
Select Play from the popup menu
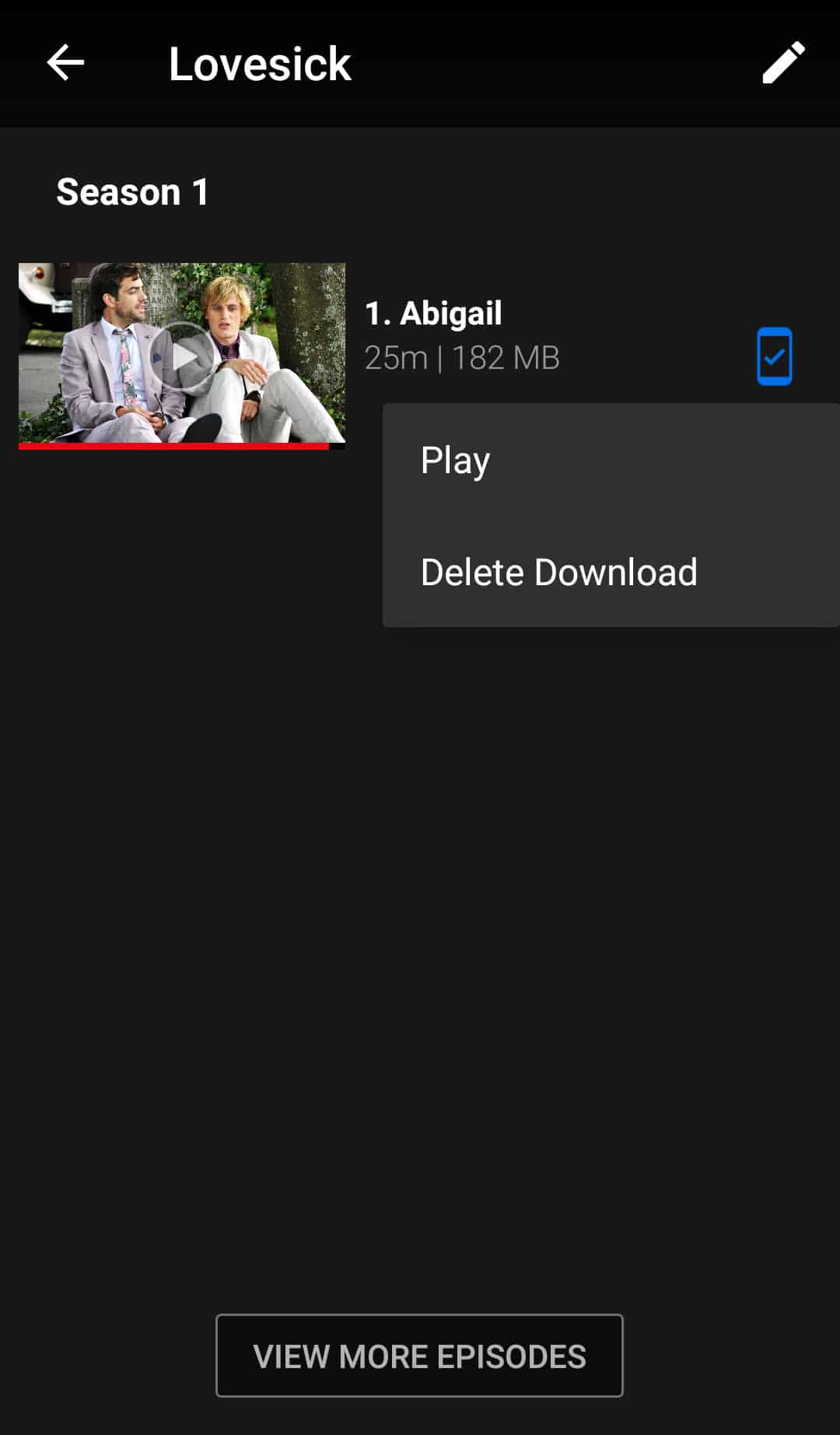[455, 460]
